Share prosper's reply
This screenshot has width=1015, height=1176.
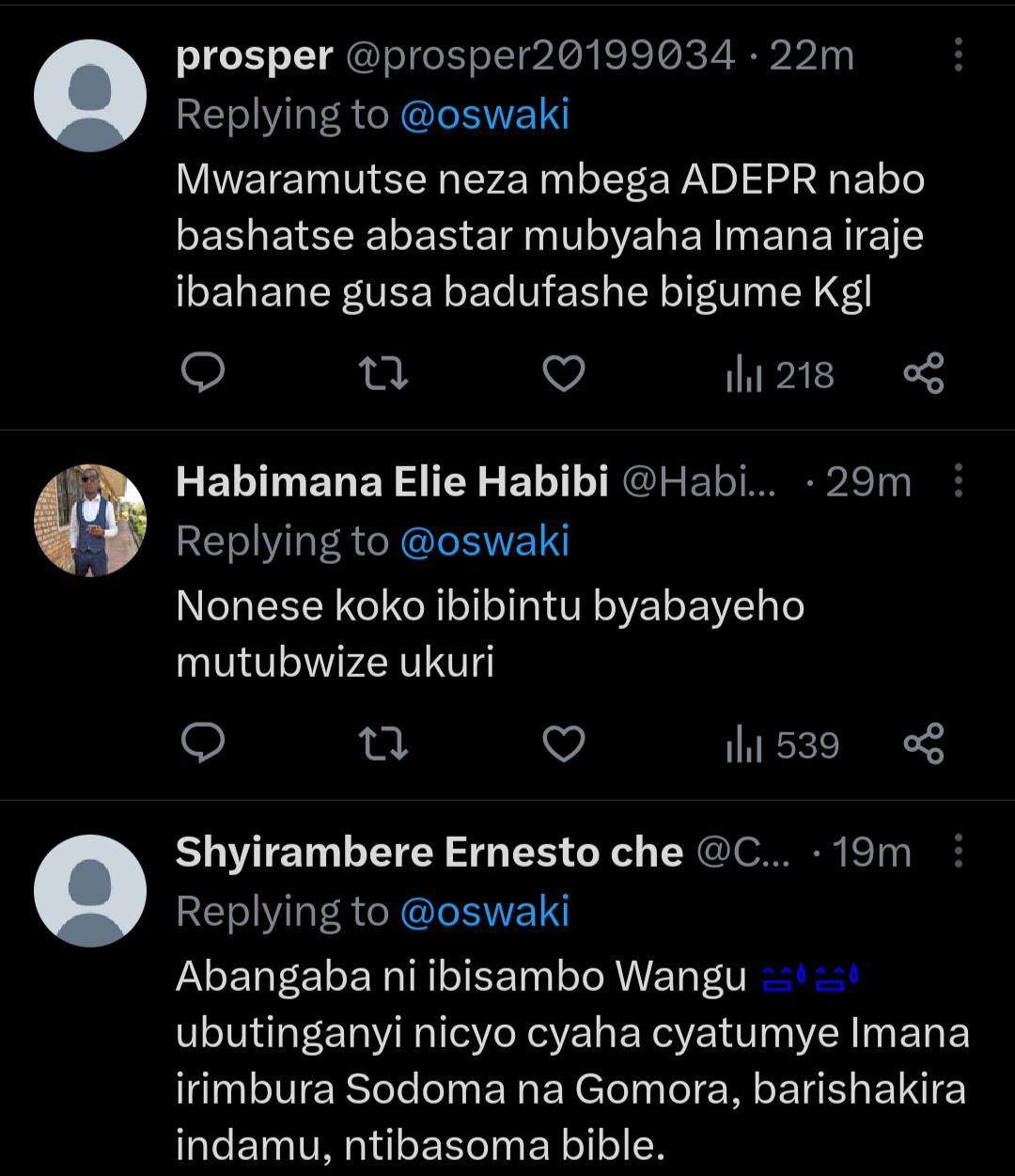[923, 375]
